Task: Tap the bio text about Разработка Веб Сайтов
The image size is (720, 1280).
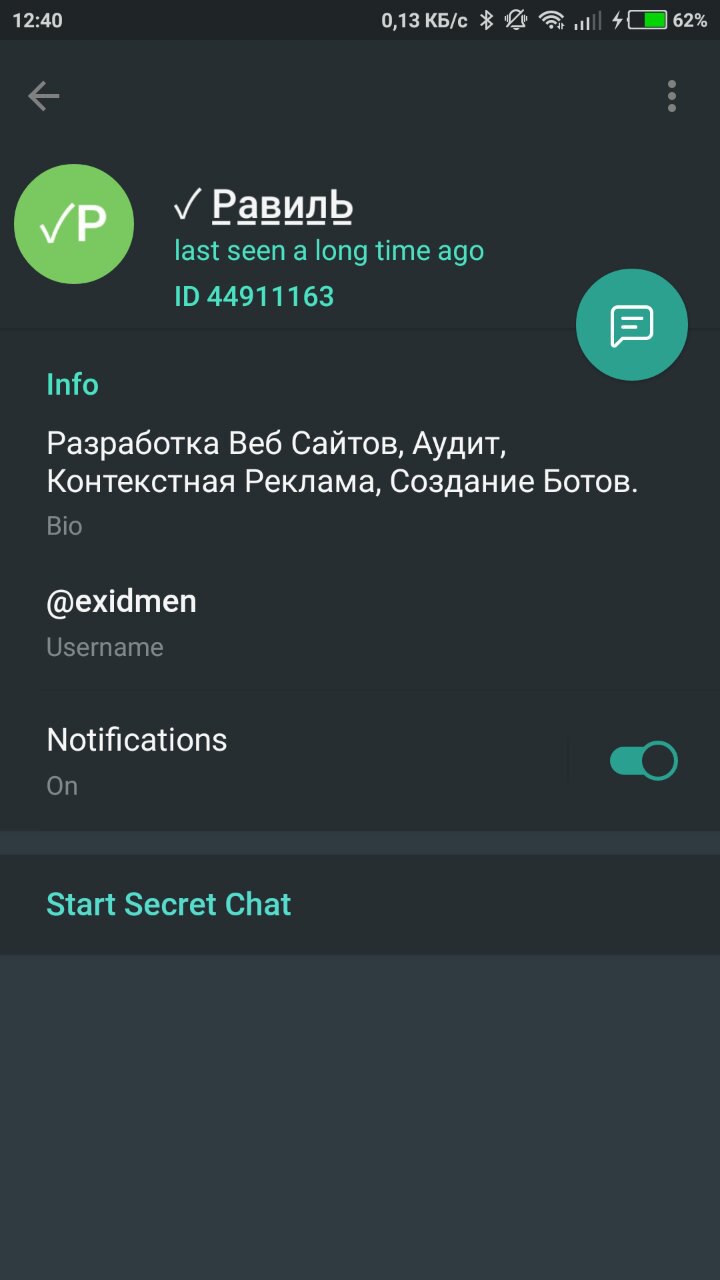Action: [x=342, y=463]
